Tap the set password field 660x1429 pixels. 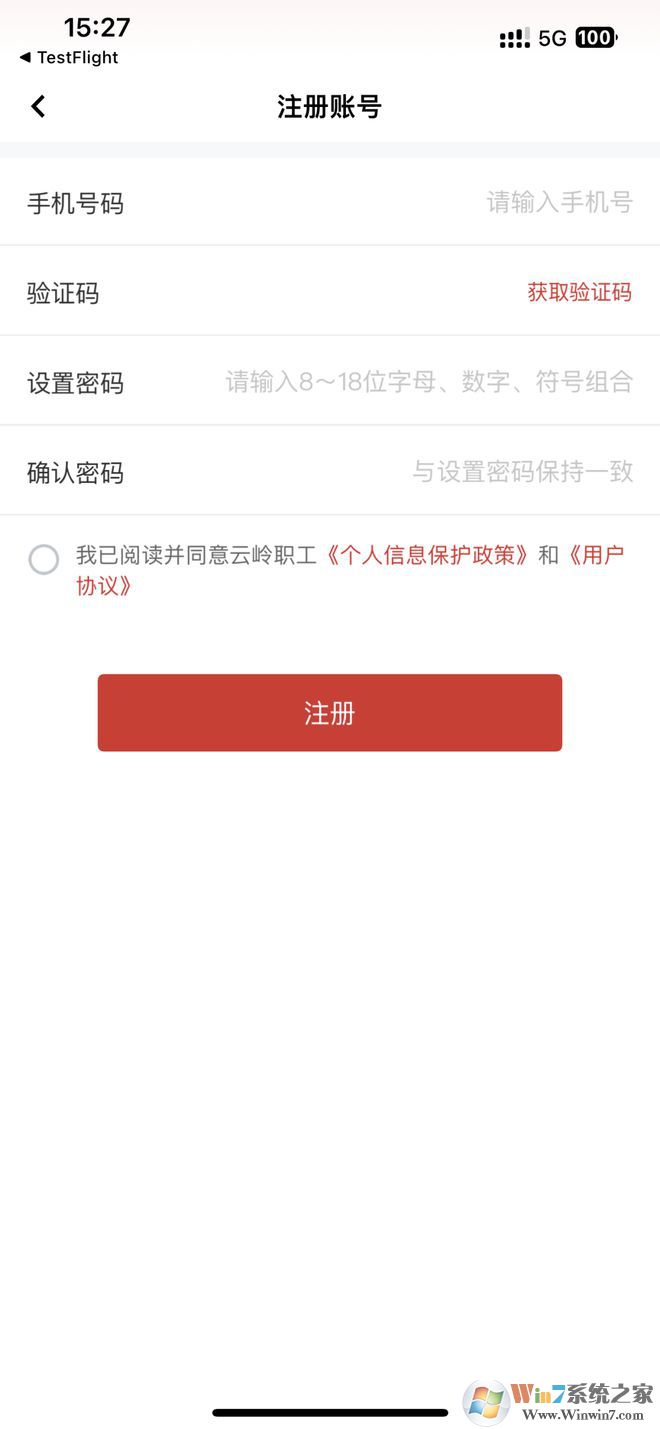coord(428,382)
